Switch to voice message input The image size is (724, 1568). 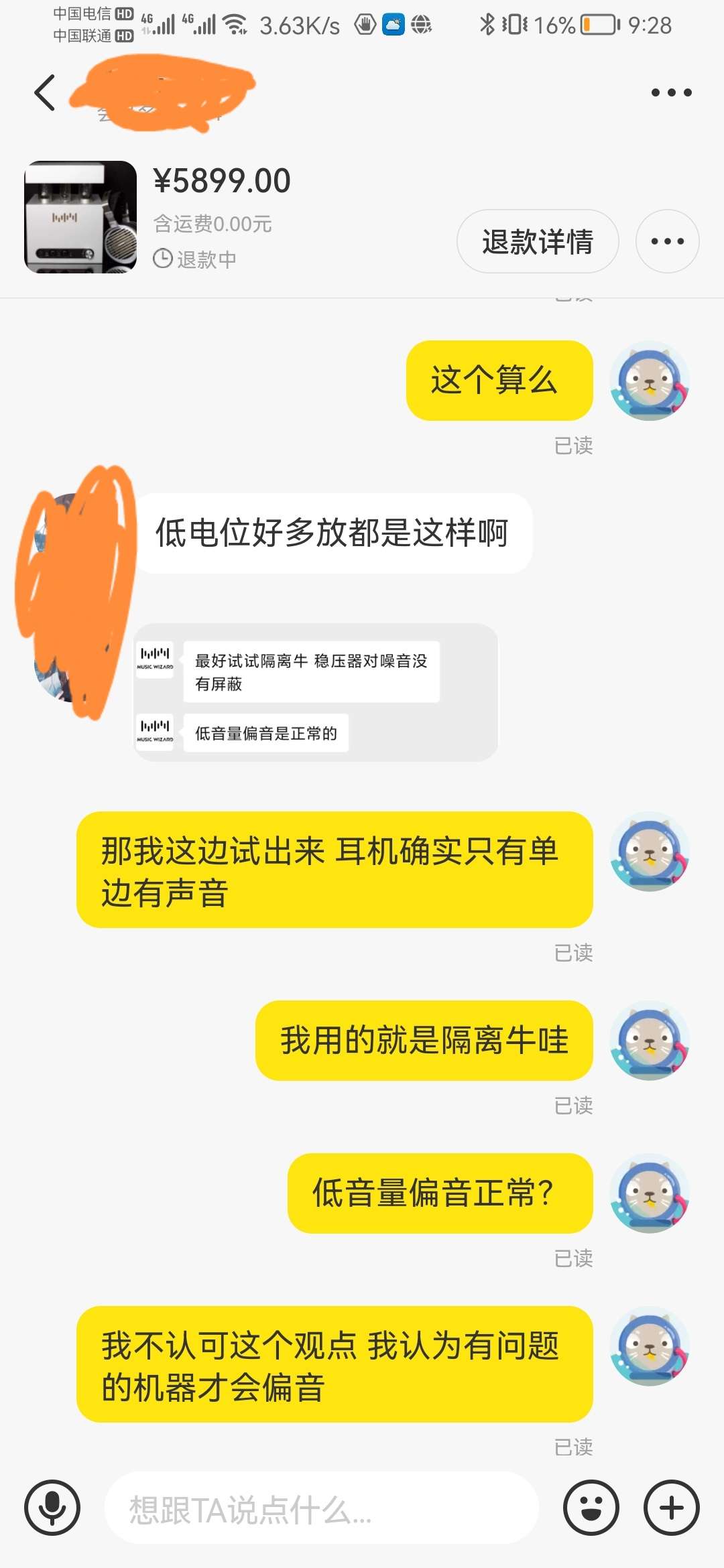click(52, 1508)
